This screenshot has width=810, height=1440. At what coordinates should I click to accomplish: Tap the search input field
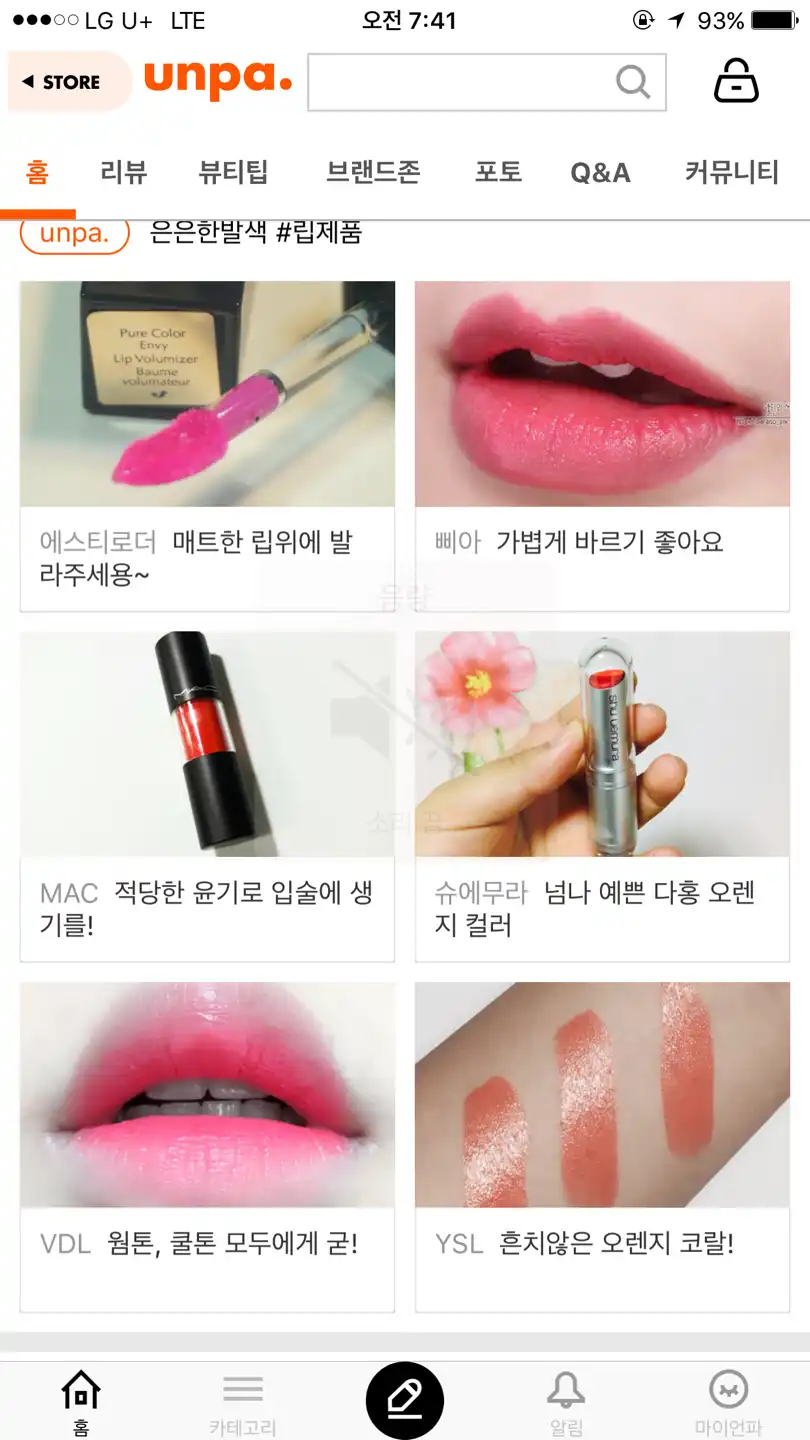point(460,82)
